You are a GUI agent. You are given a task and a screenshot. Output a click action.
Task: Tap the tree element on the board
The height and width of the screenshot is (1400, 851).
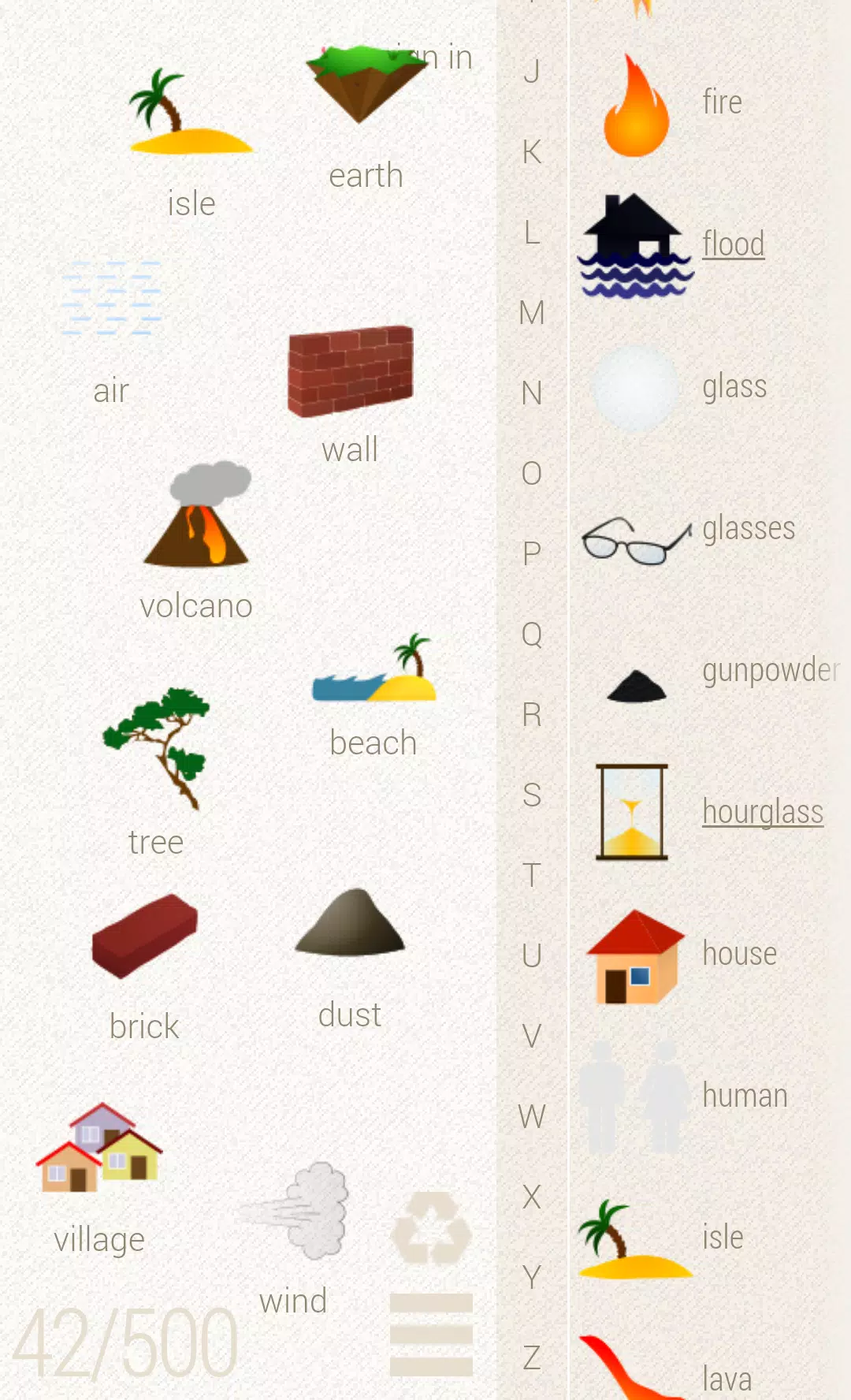pyautogui.click(x=158, y=747)
